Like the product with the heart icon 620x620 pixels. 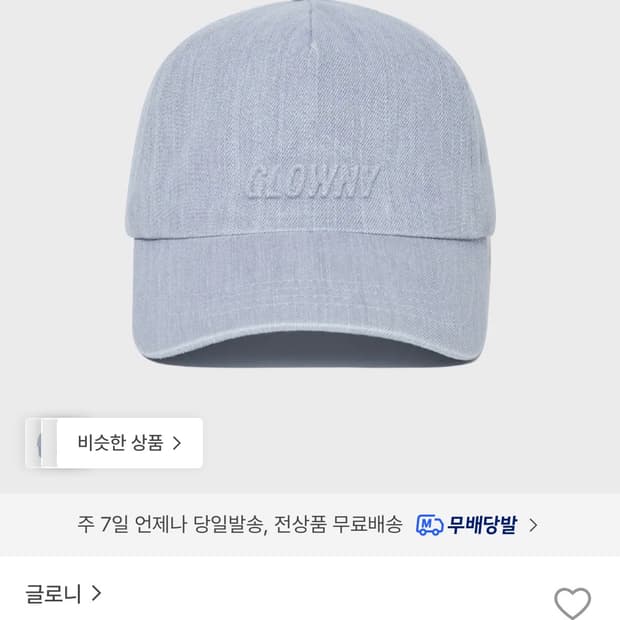click(x=572, y=603)
